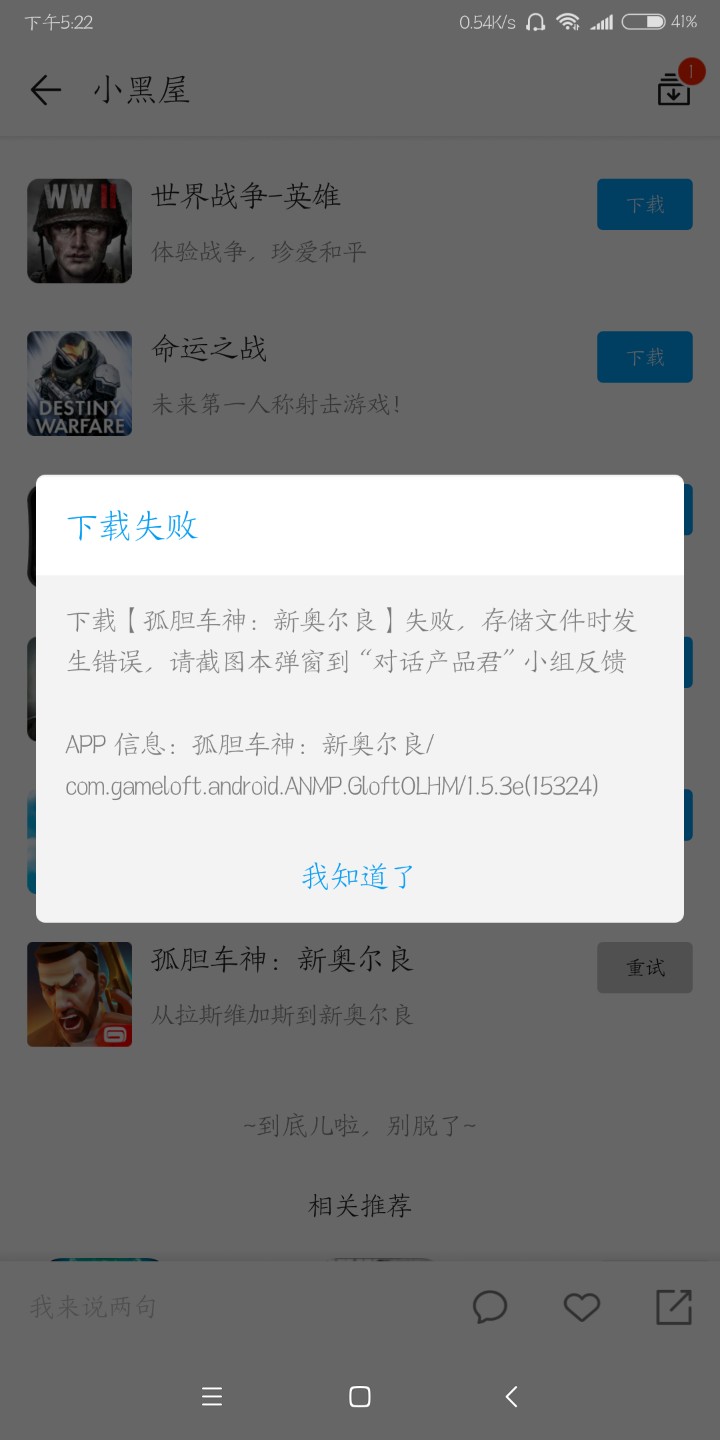
Task: Go to the system home screen
Action: (x=360, y=1397)
